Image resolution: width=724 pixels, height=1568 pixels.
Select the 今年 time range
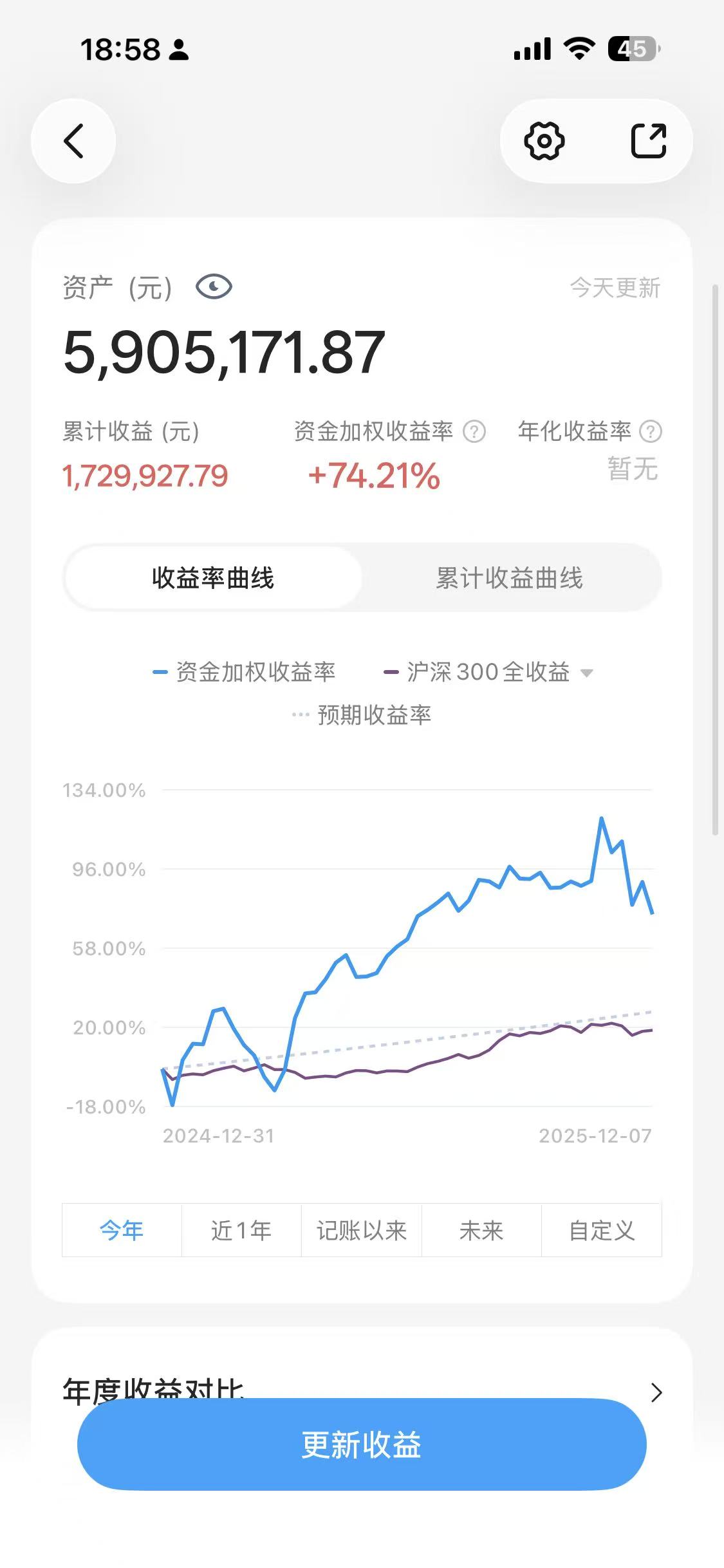[122, 1230]
